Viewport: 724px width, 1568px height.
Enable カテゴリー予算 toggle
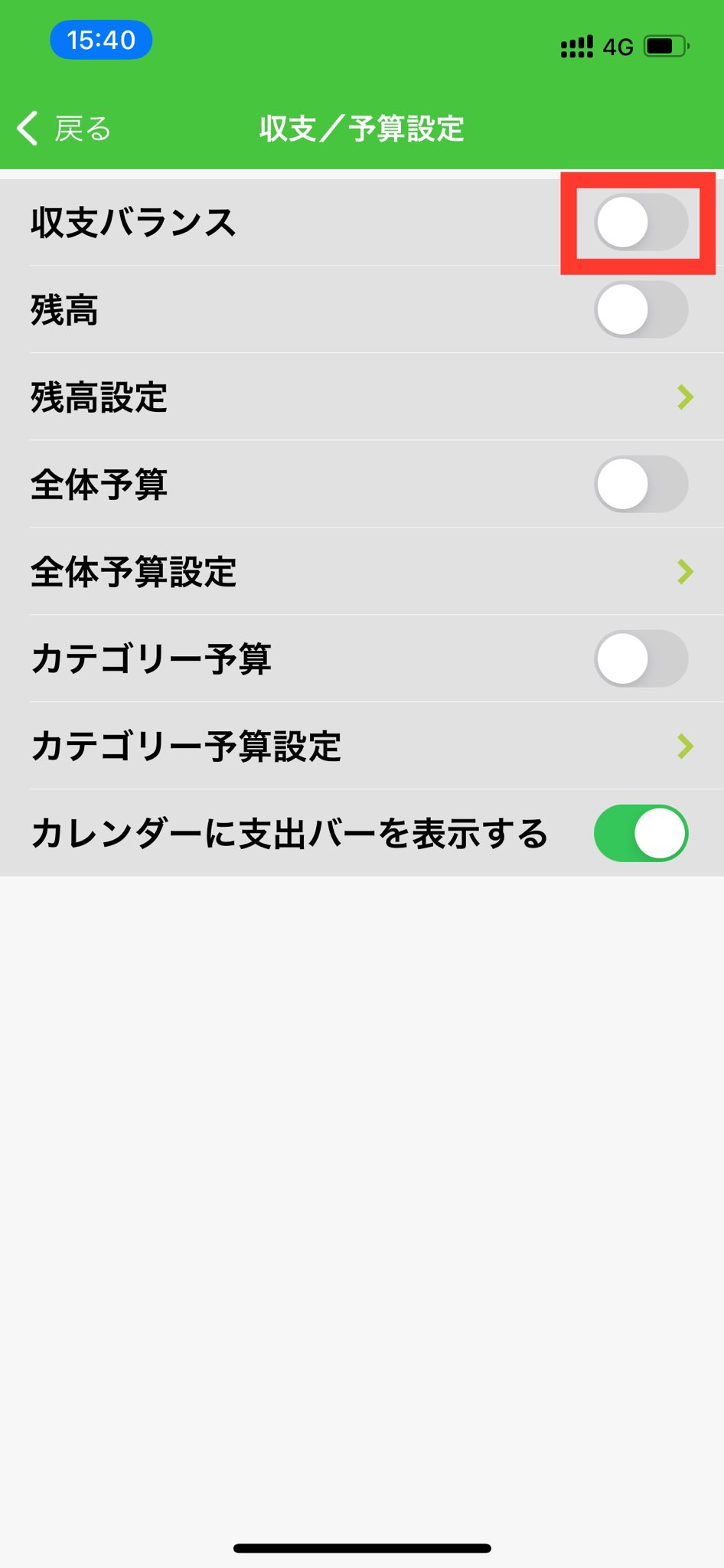(641, 658)
